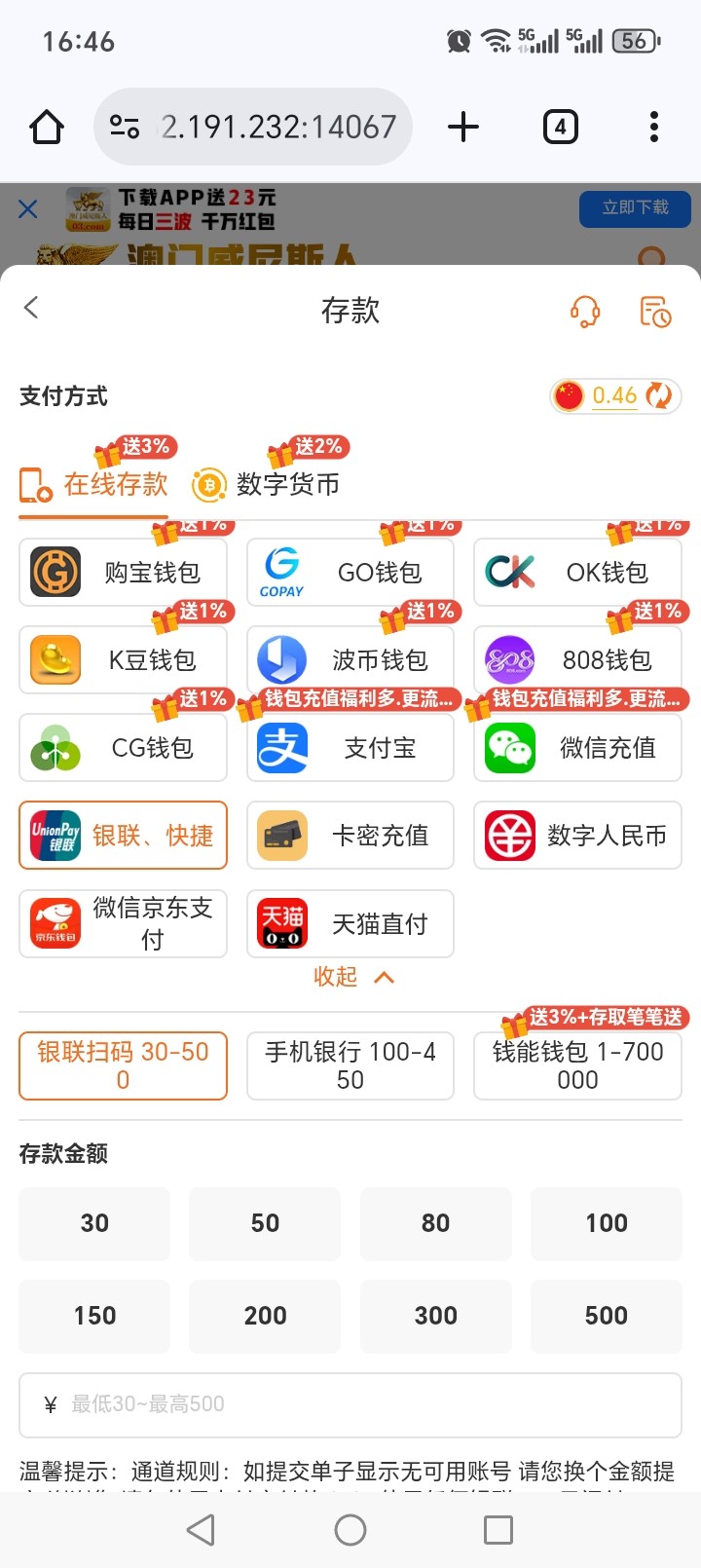Select the 300 deposit amount
Image resolution: width=701 pixels, height=1568 pixels.
435,1316
